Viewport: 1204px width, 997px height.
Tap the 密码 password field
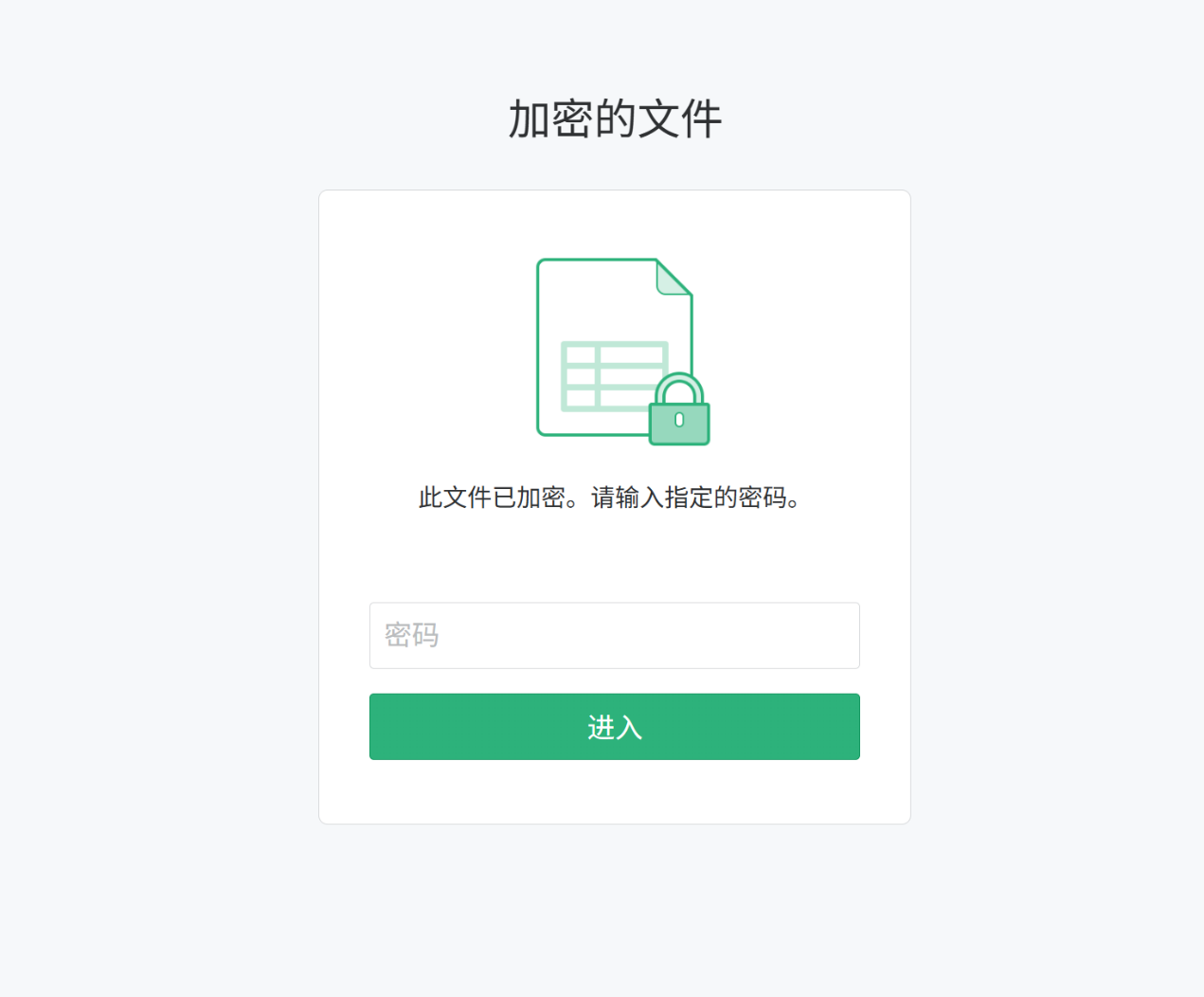[x=614, y=635]
